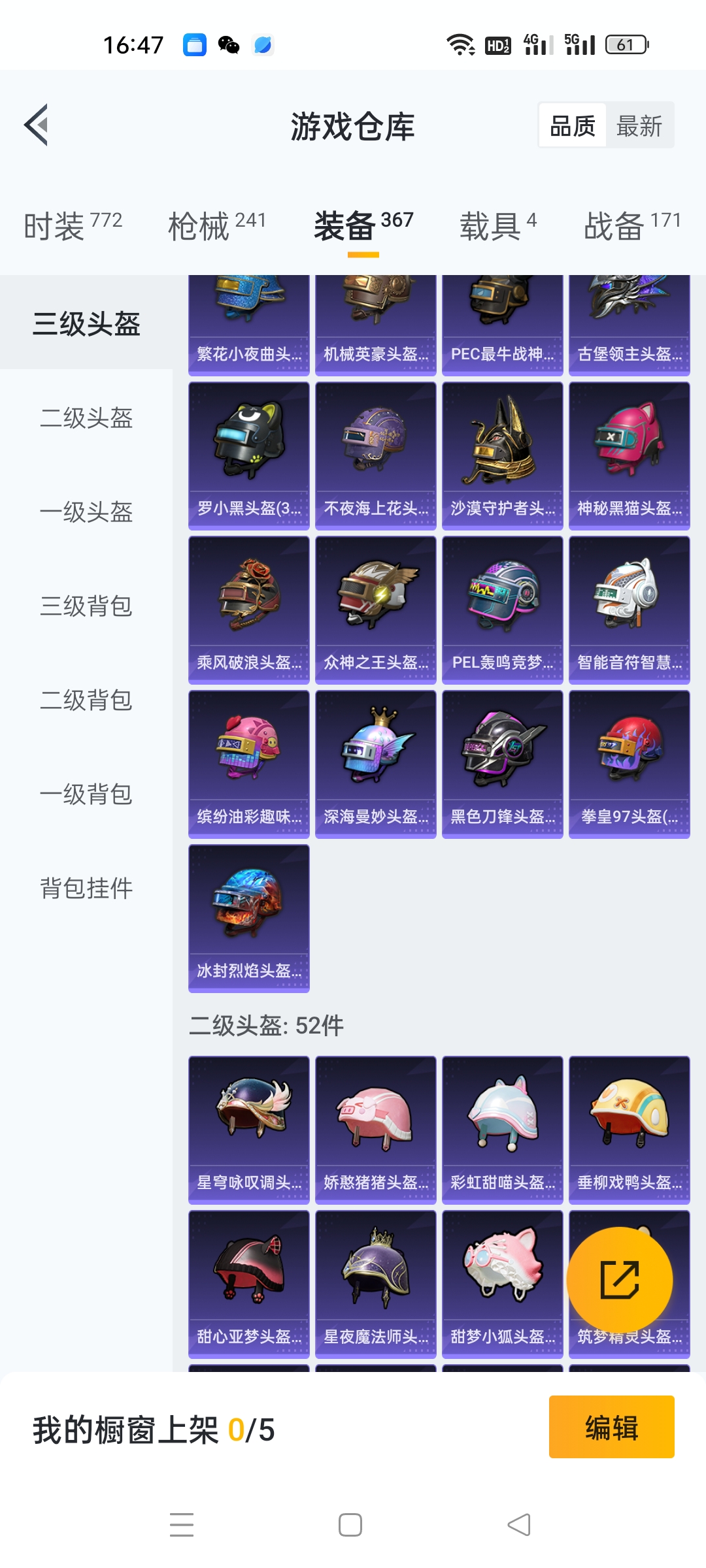This screenshot has height=1568, width=706.
Task: View the 拳皇97头盔 item
Action: [x=629, y=764]
